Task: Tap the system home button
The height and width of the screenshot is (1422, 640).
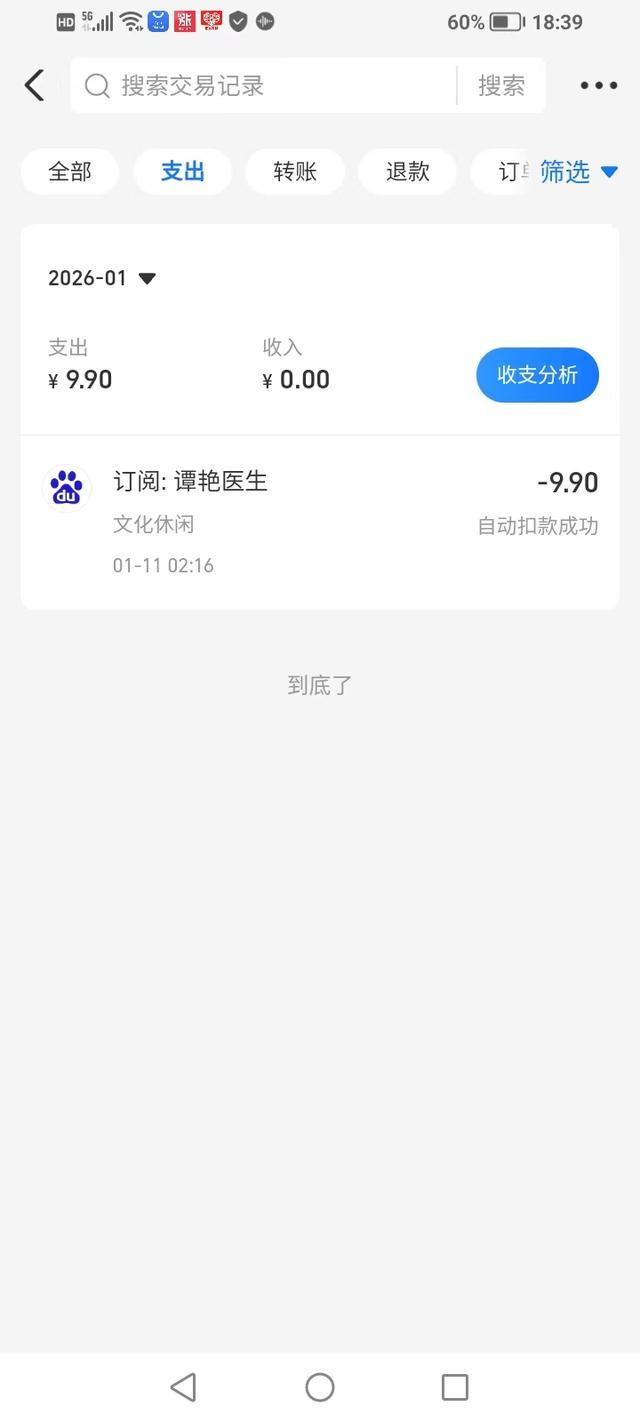Action: (x=320, y=1387)
